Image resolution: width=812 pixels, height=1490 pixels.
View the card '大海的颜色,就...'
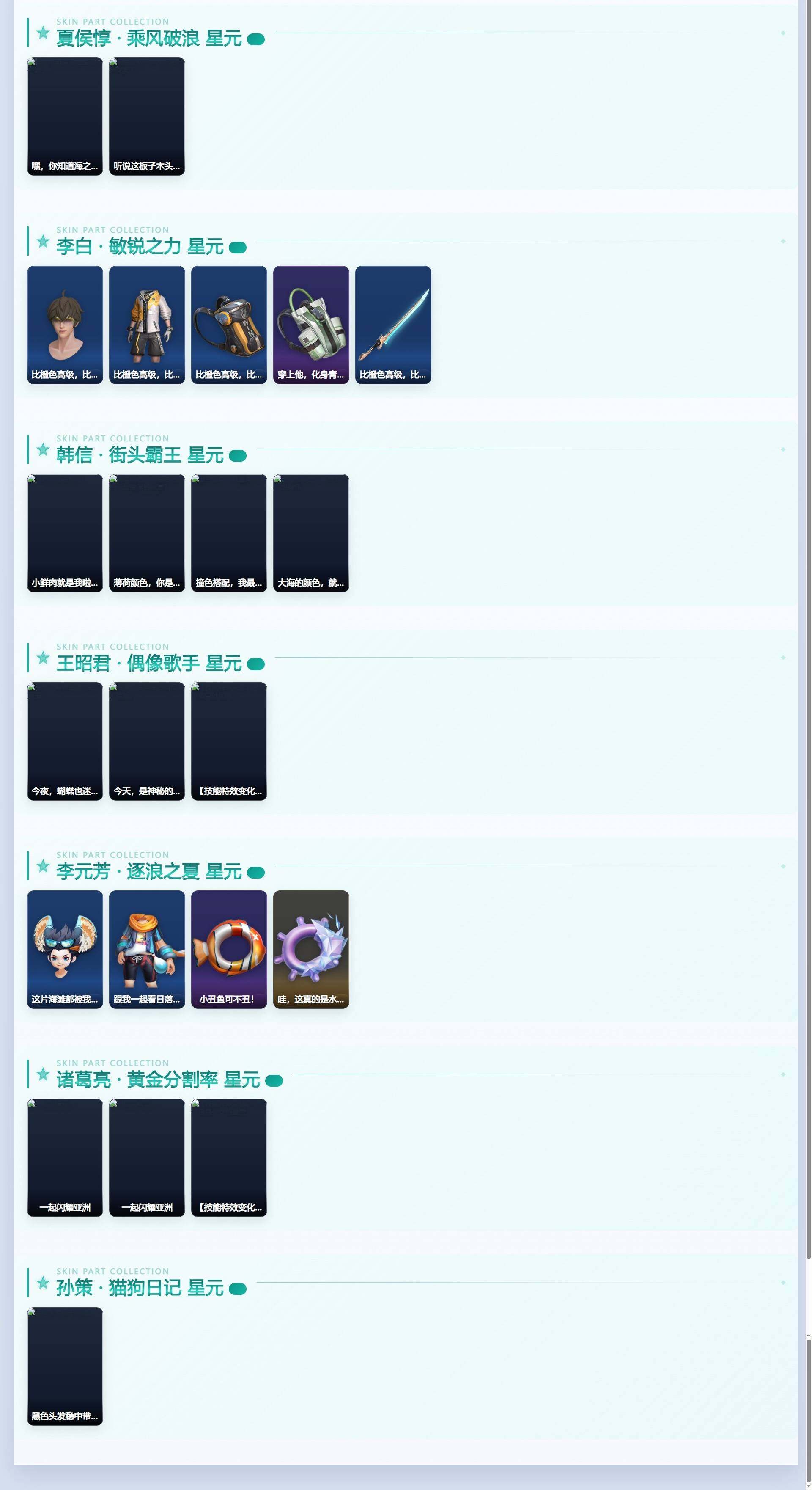(x=311, y=533)
